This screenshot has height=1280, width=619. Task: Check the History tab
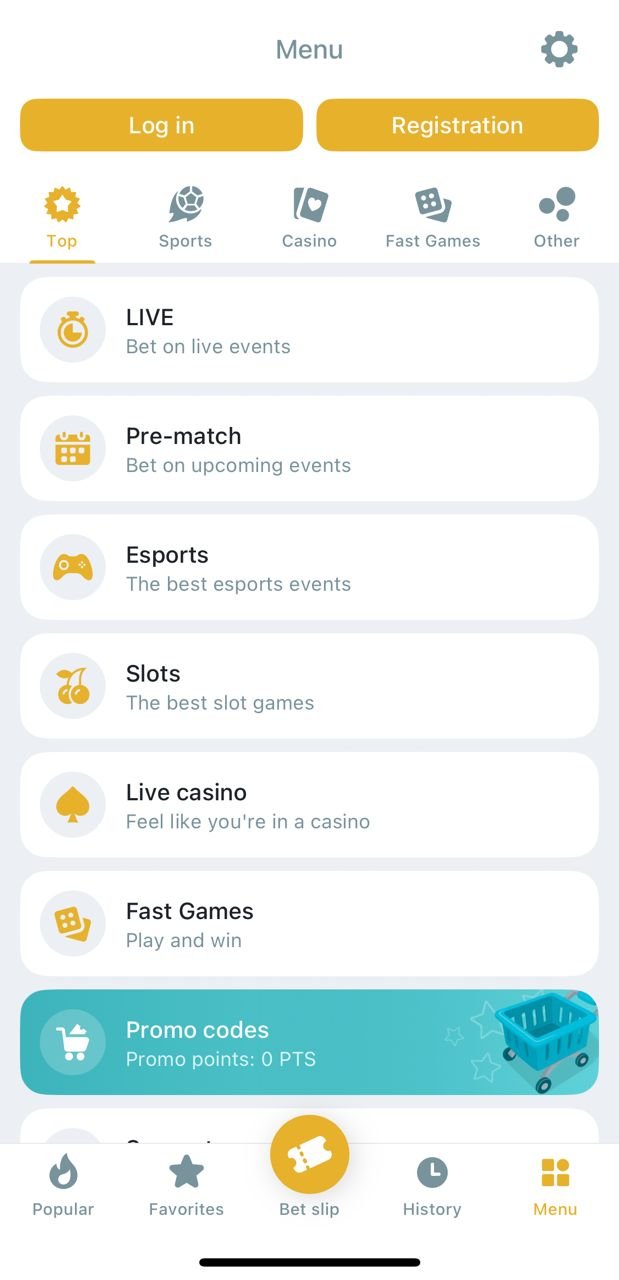(432, 1187)
